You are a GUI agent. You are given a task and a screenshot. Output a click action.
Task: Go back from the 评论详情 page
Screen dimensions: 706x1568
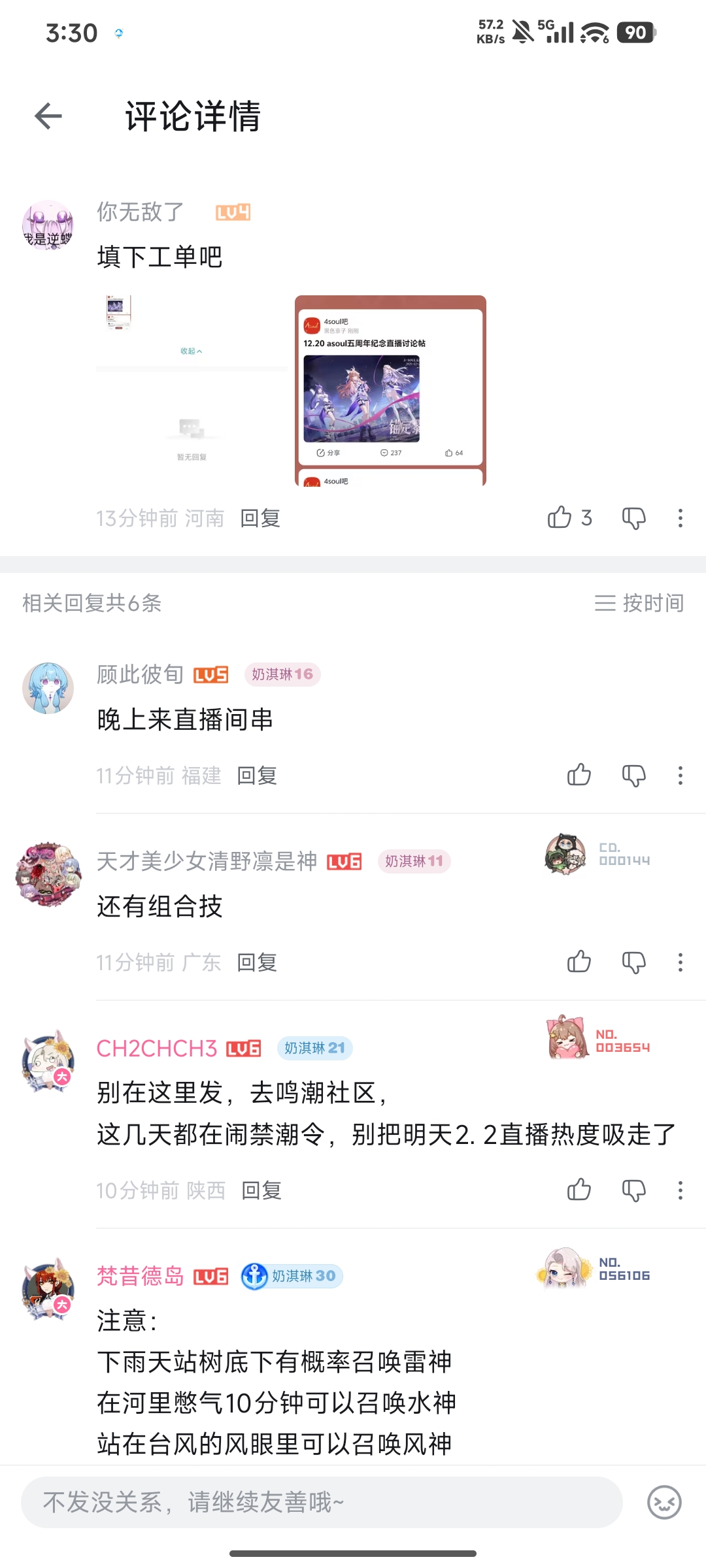pyautogui.click(x=48, y=116)
